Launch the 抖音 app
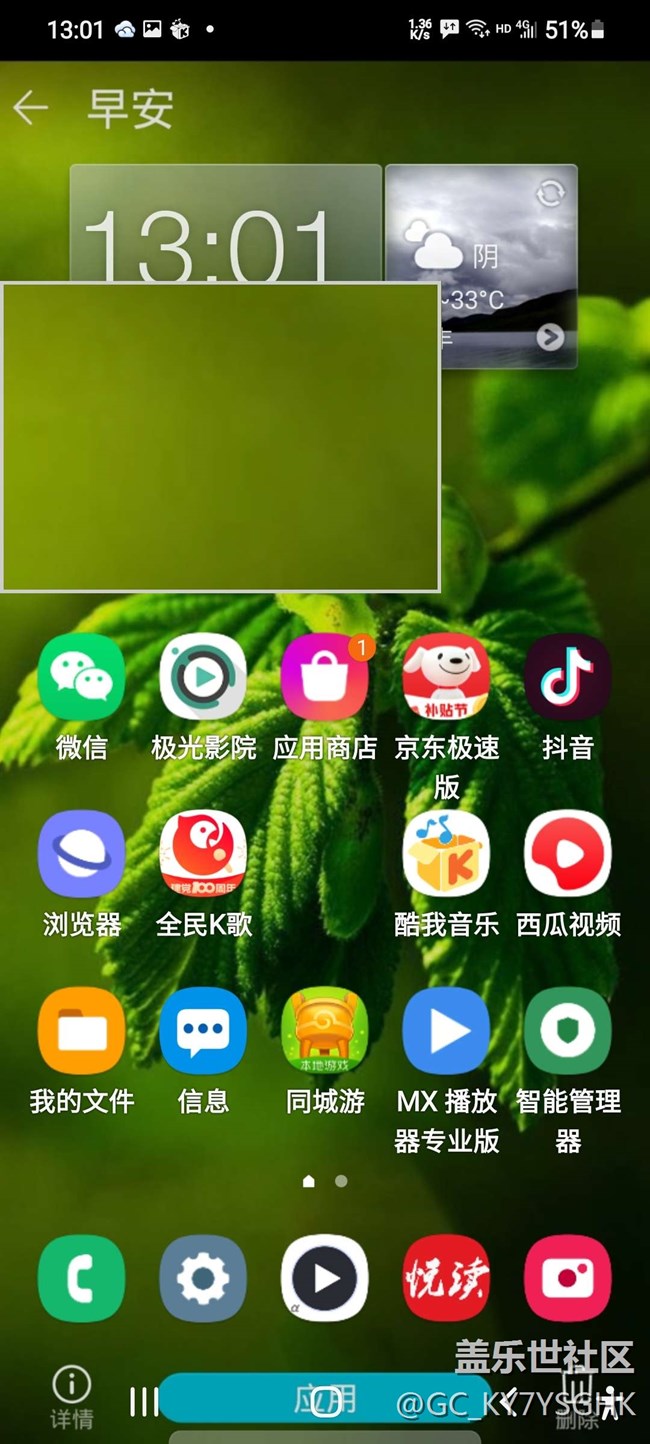Image resolution: width=650 pixels, height=1444 pixels. coord(568,676)
